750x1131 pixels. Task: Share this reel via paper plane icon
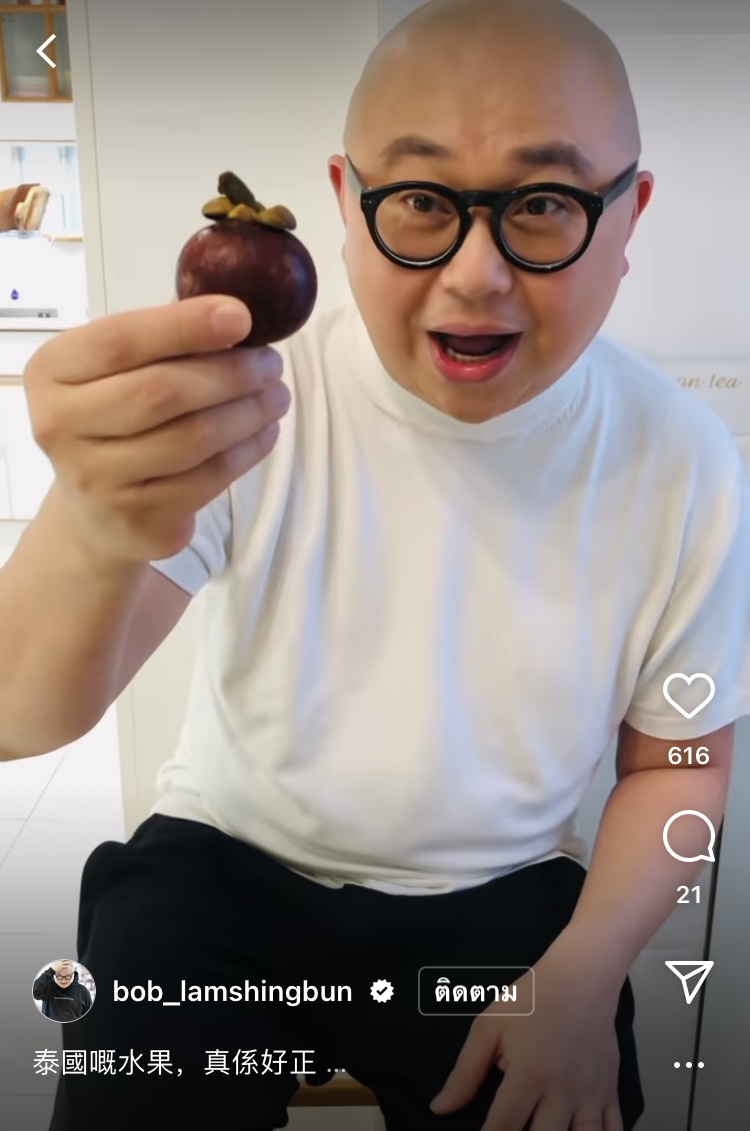[689, 981]
